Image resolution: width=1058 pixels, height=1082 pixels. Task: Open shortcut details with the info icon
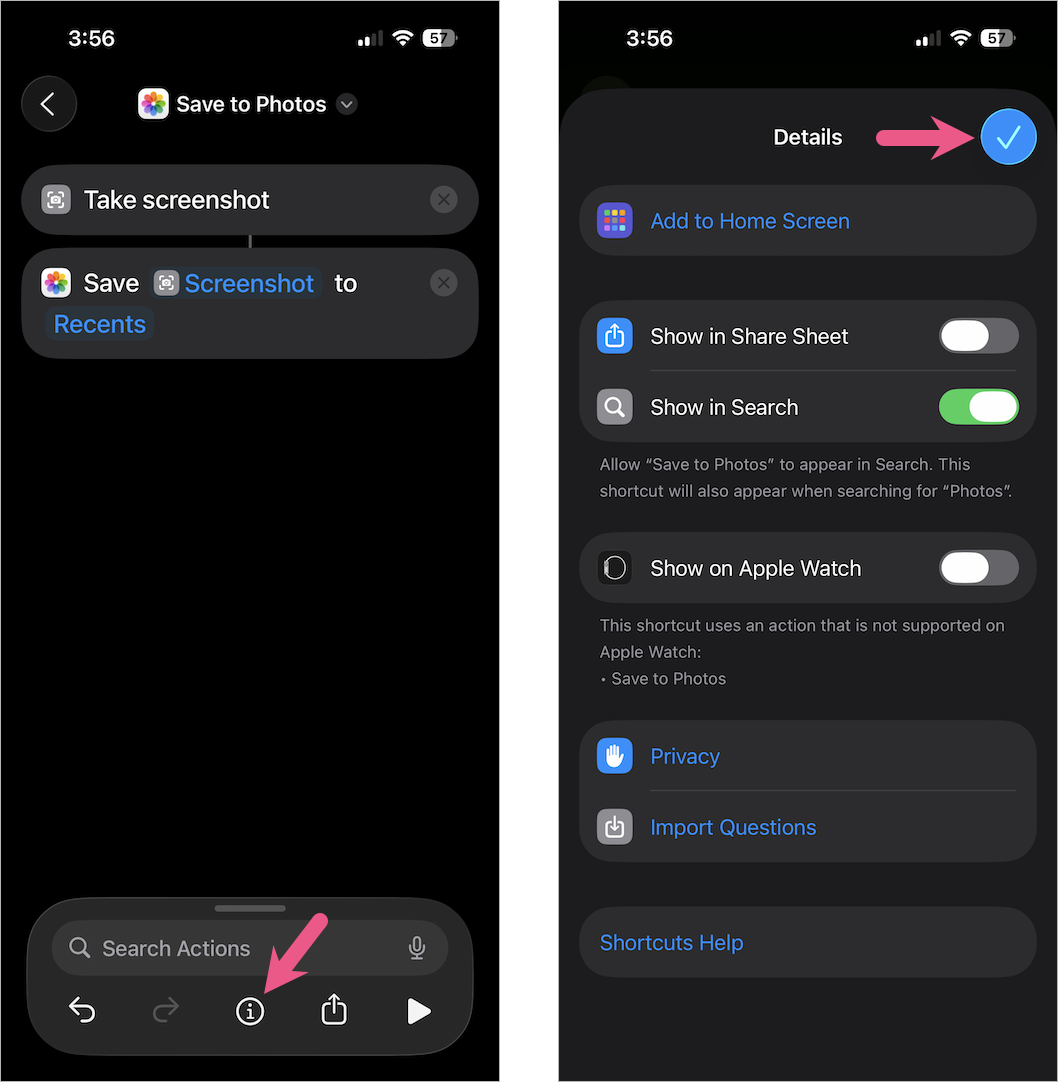(250, 1011)
